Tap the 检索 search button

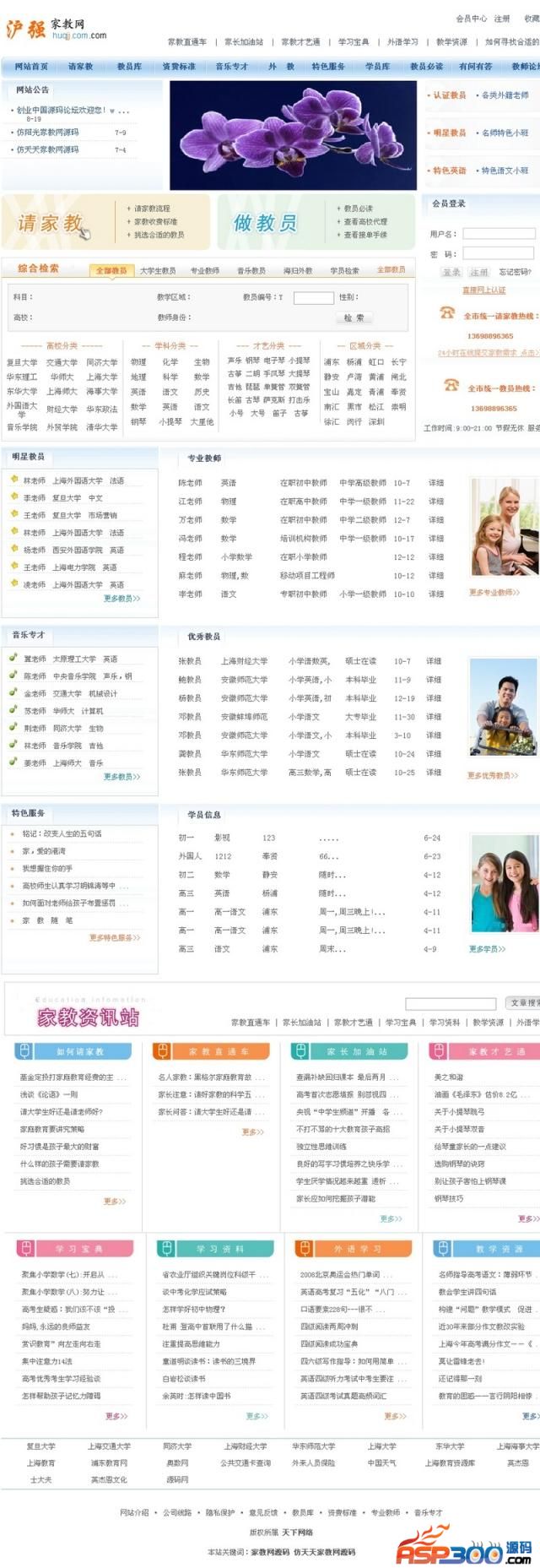[x=354, y=318]
